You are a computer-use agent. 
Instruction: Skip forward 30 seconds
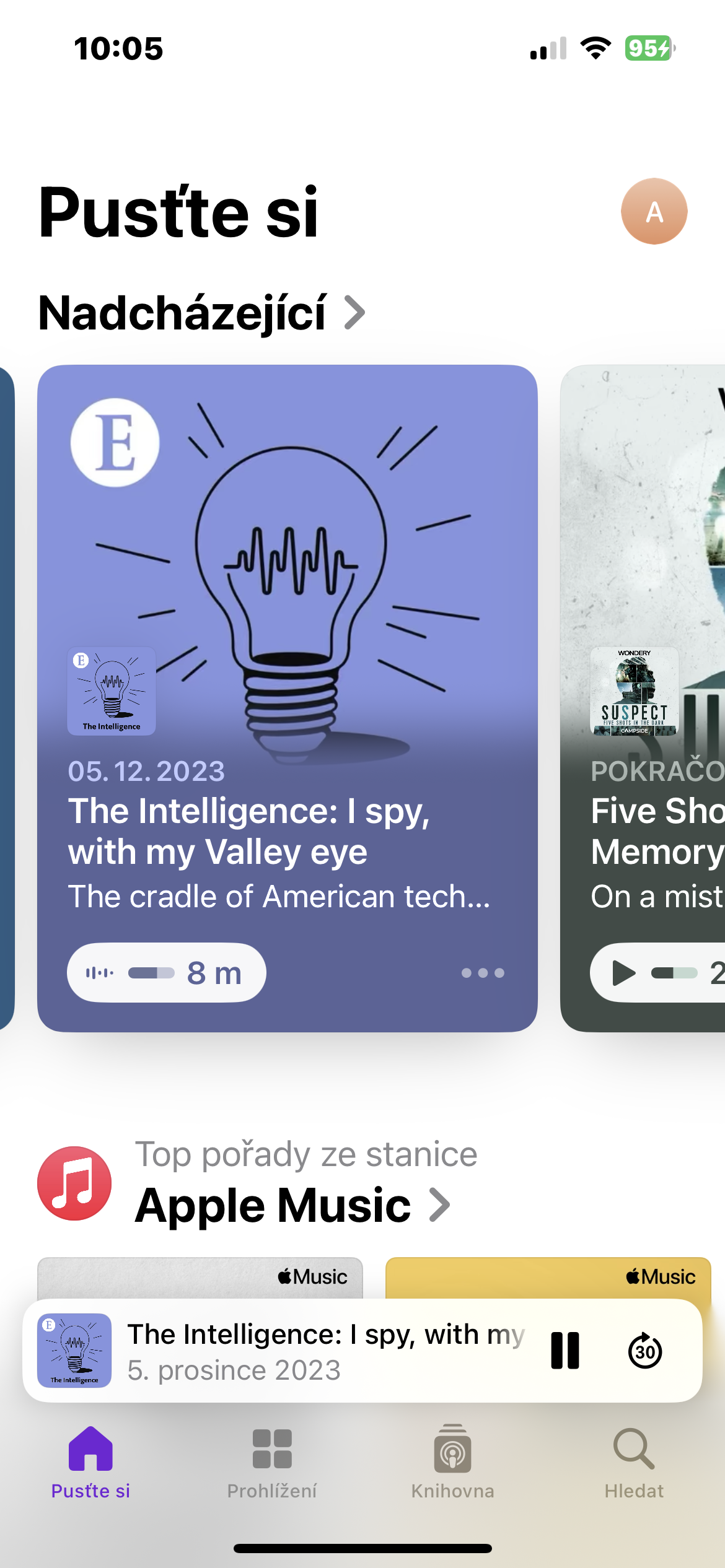(x=644, y=1351)
